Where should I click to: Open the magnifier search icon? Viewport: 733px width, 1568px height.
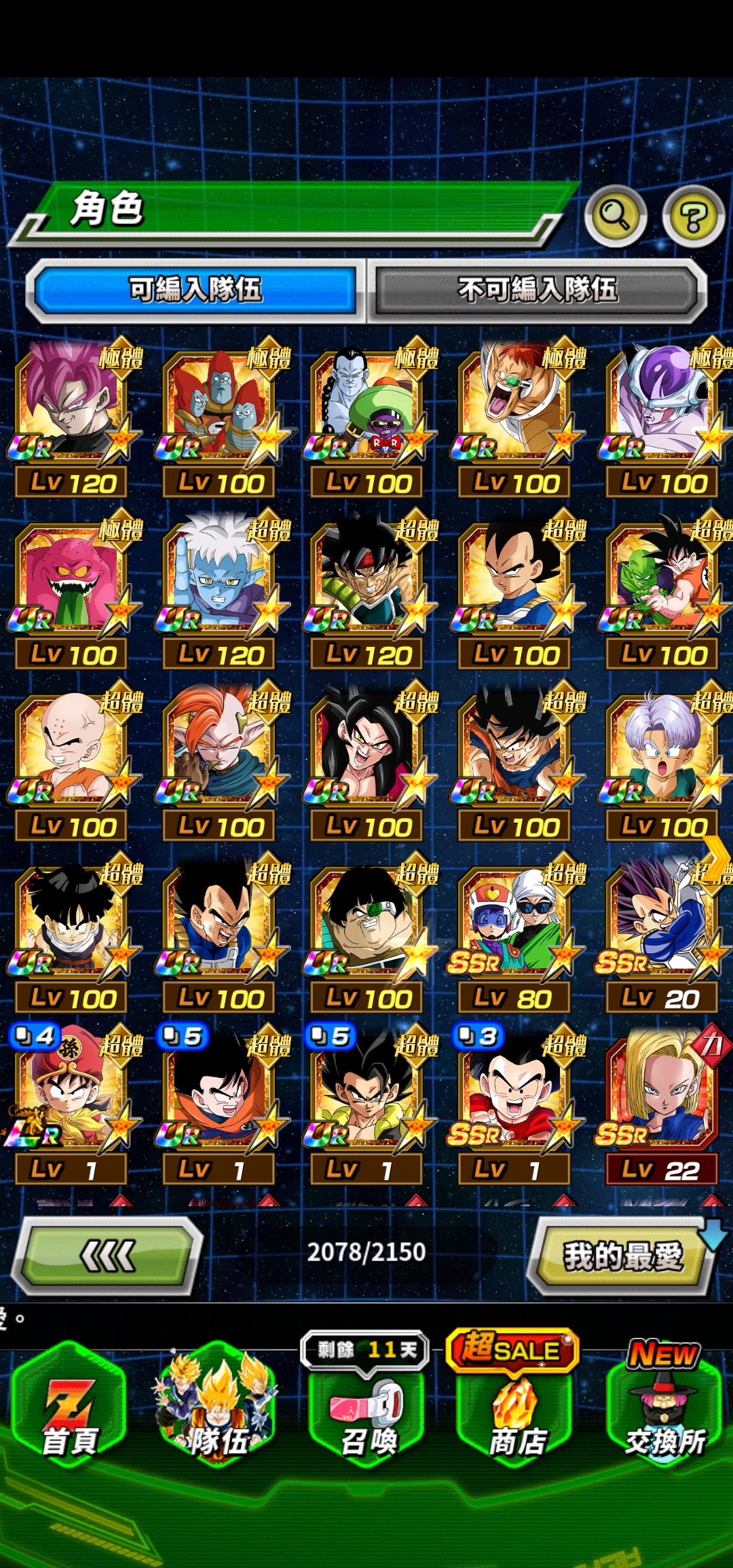616,216
